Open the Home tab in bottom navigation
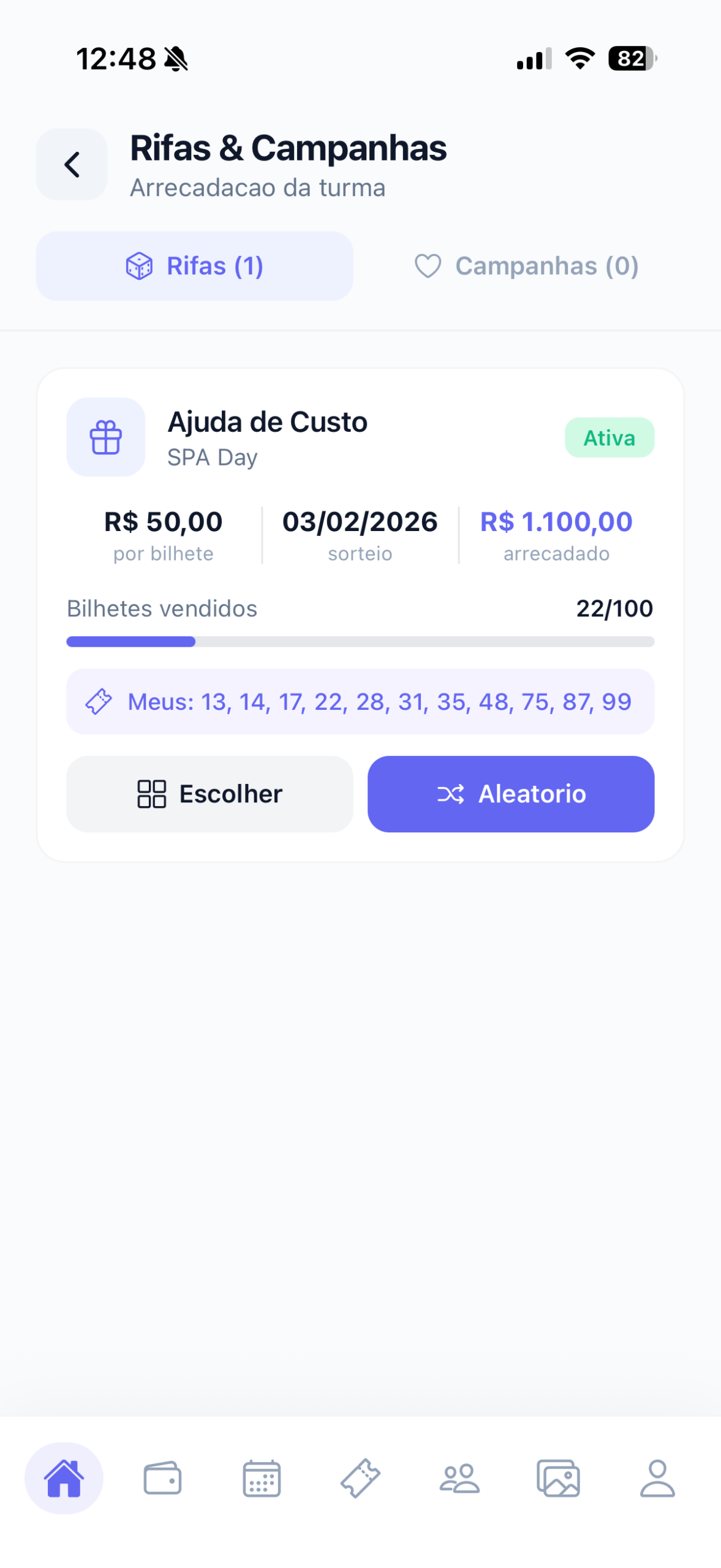Screen dimensions: 721x1568 pos(64,1478)
